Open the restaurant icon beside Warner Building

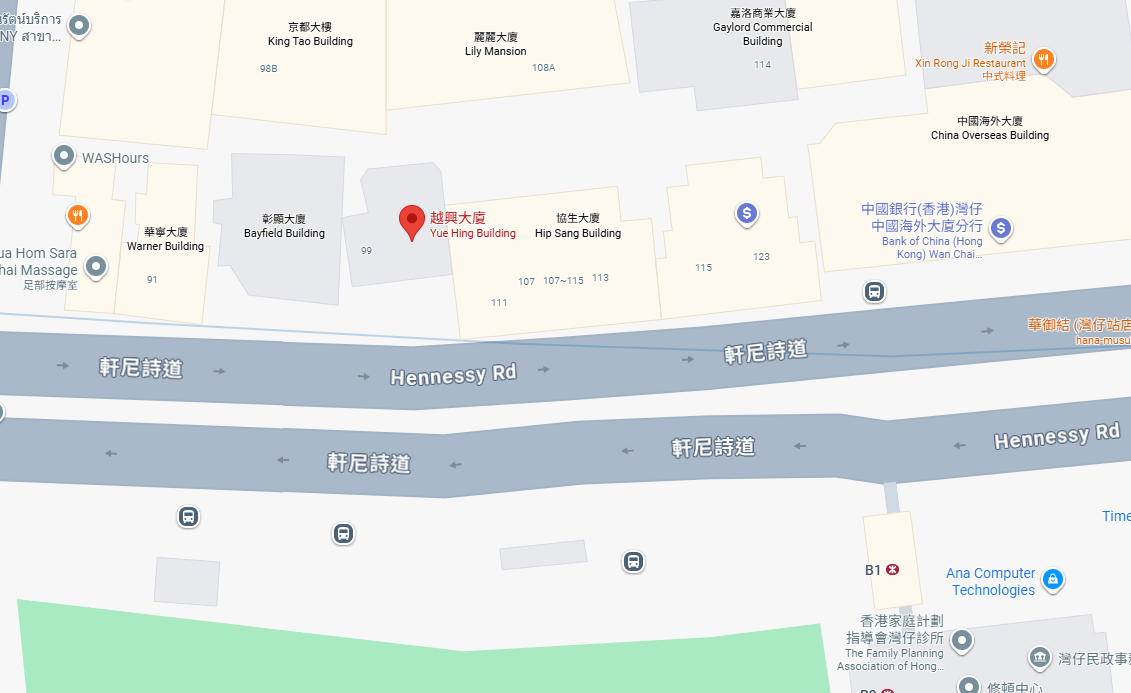click(x=78, y=215)
